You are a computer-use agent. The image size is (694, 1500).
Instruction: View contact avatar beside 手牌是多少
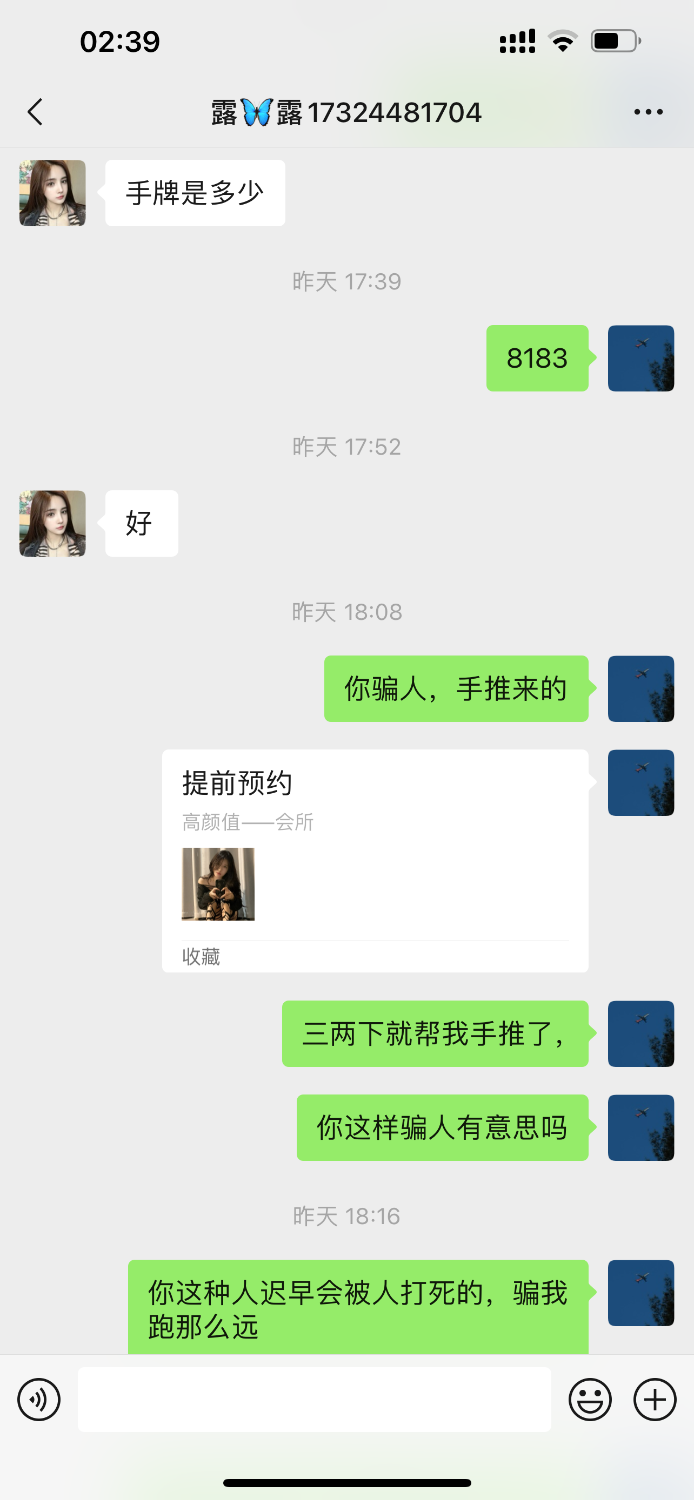(52, 193)
